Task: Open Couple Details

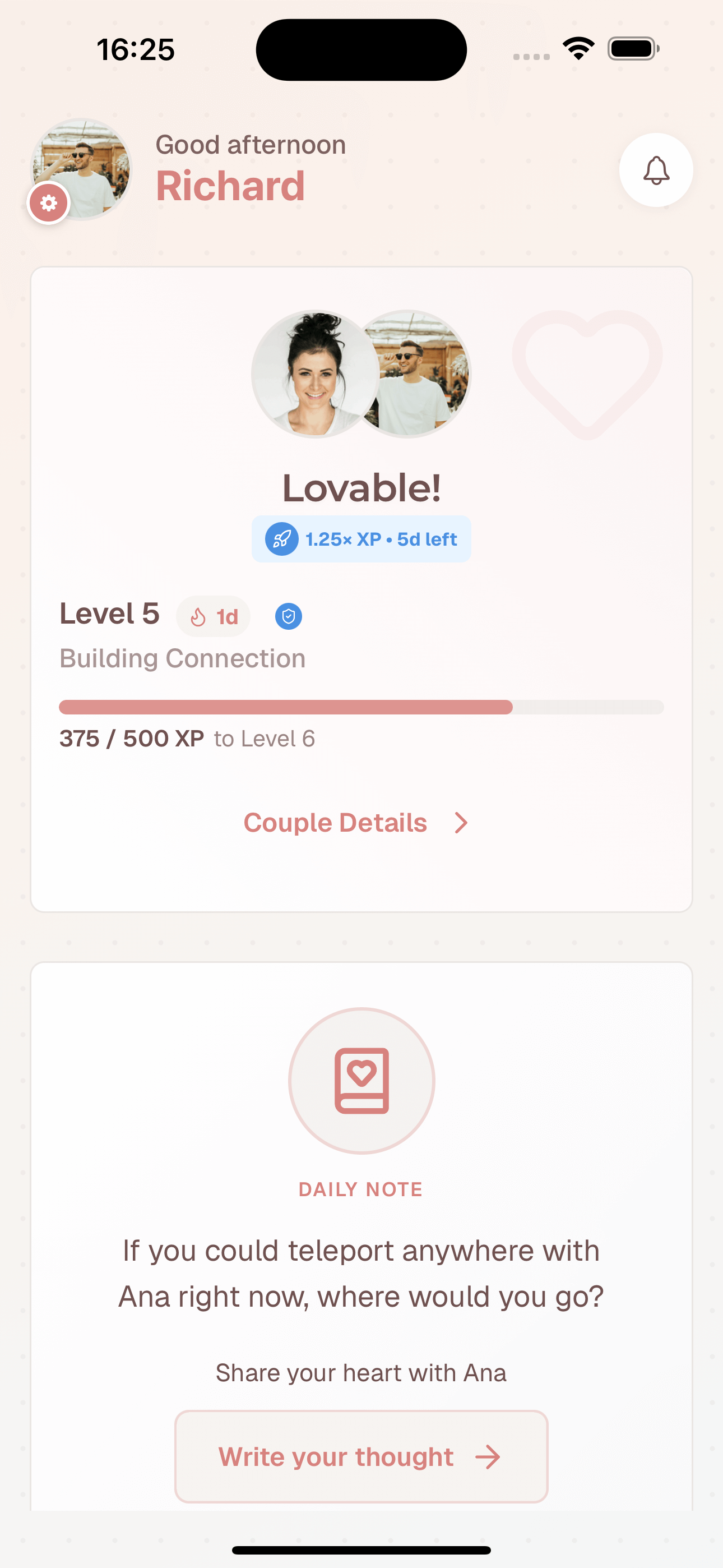Action: pyautogui.click(x=335, y=822)
